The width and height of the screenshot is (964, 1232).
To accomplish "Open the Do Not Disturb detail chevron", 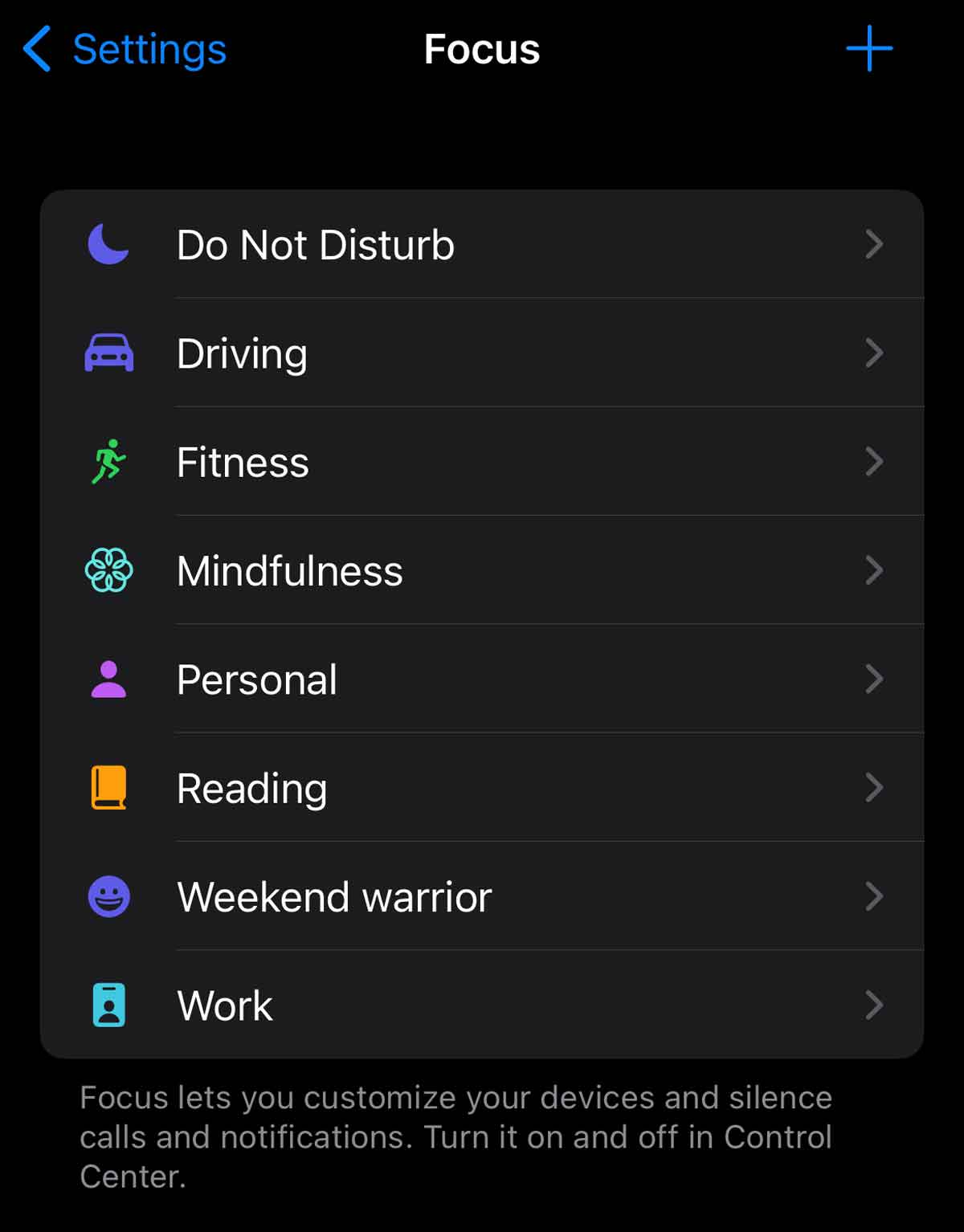I will (x=875, y=246).
